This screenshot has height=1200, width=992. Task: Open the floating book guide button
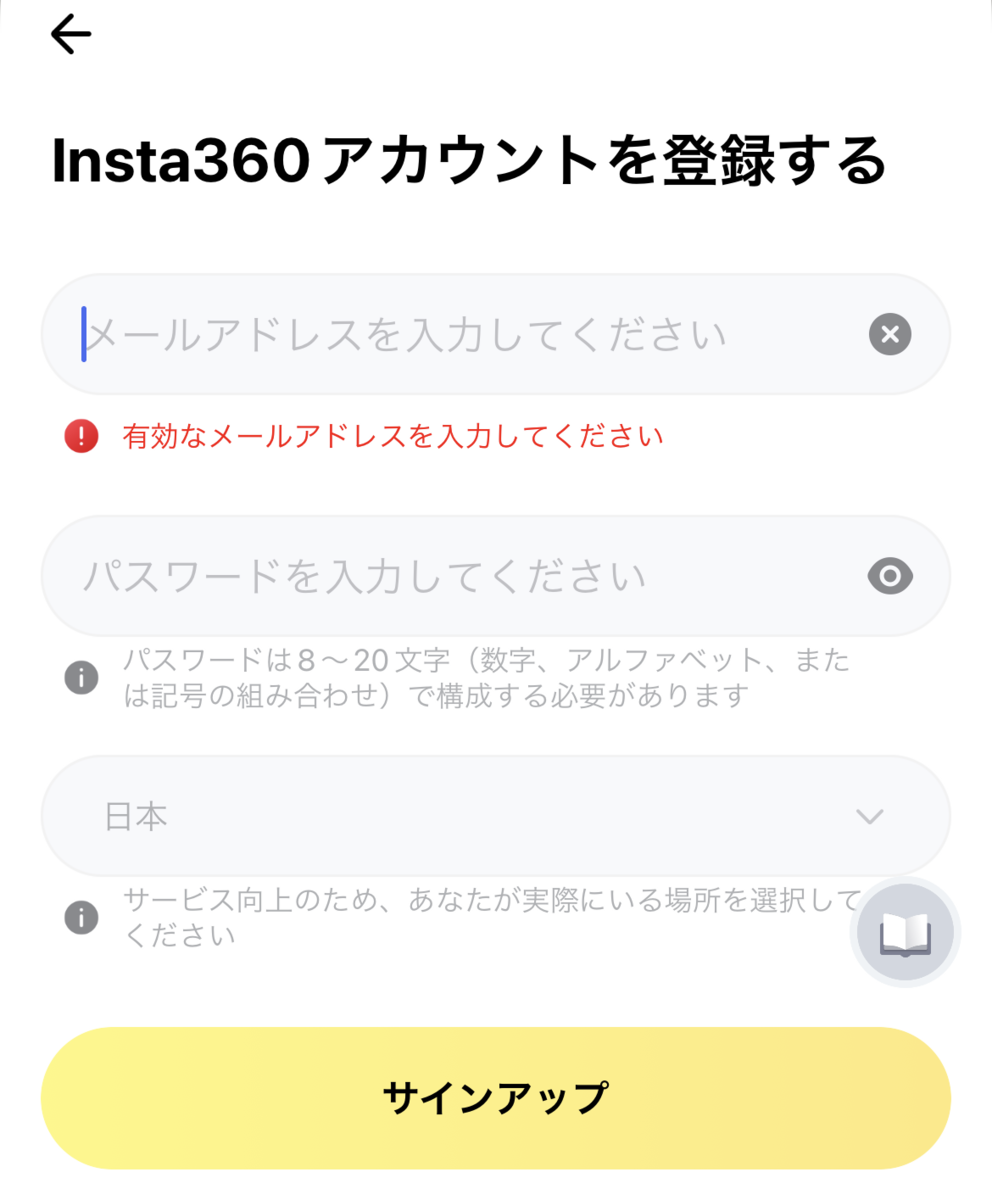click(x=905, y=934)
